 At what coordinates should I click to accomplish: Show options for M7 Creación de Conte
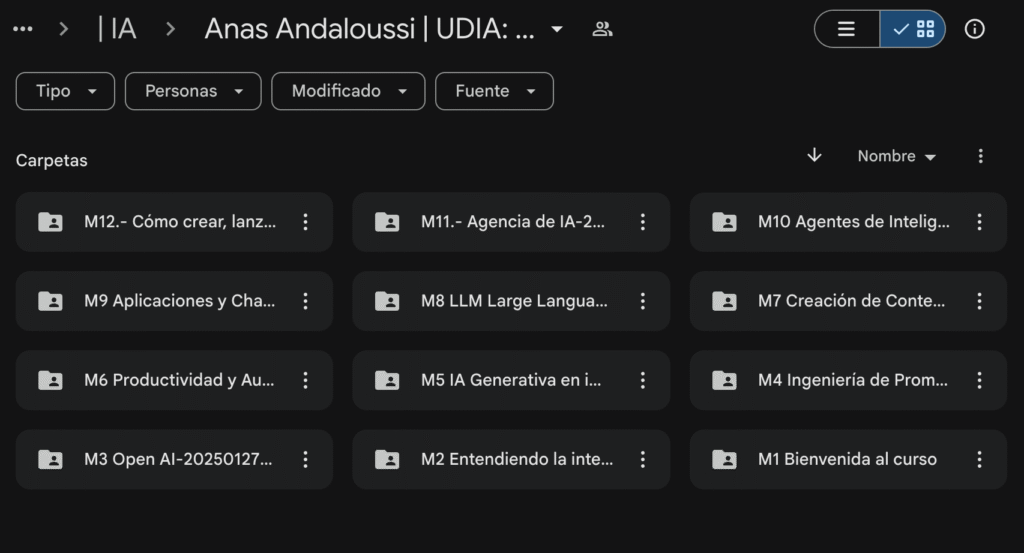[980, 301]
